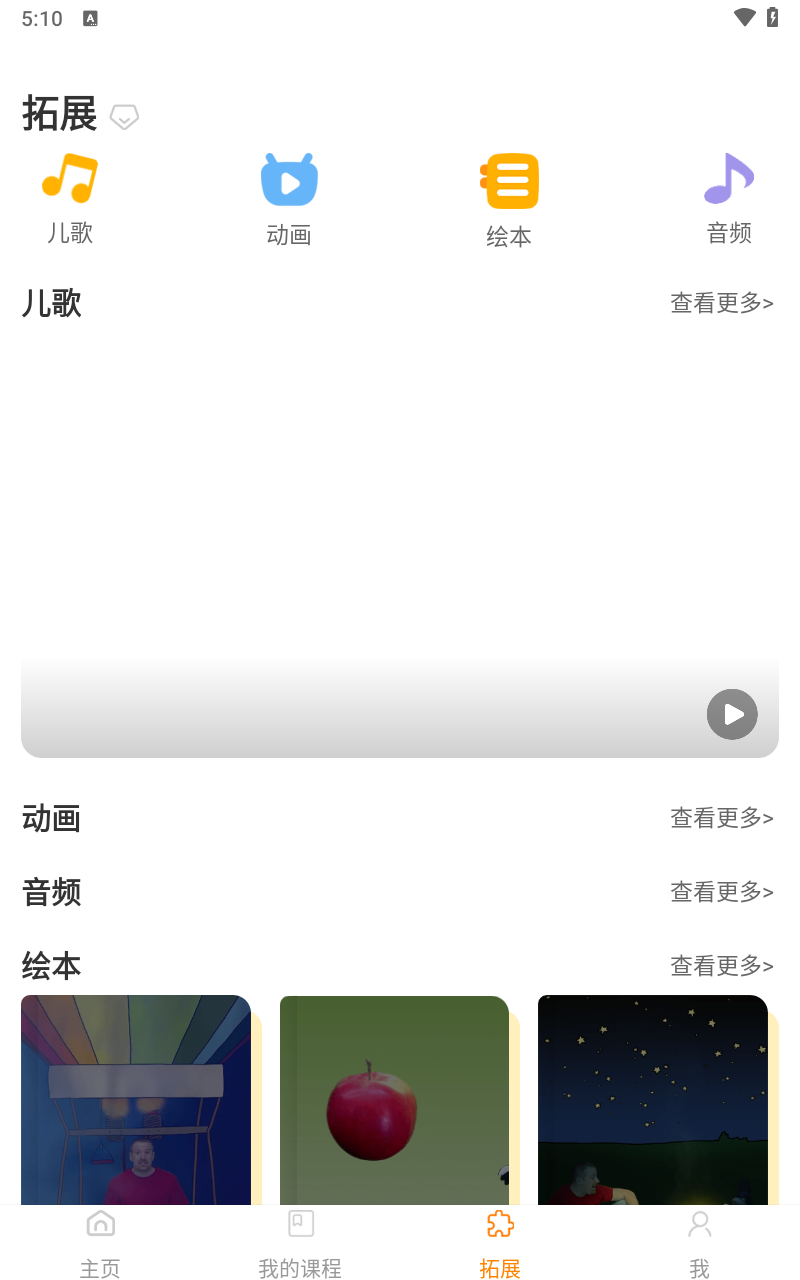Open the 主页 home icon
This screenshot has height=1280, width=800.
100,1223
